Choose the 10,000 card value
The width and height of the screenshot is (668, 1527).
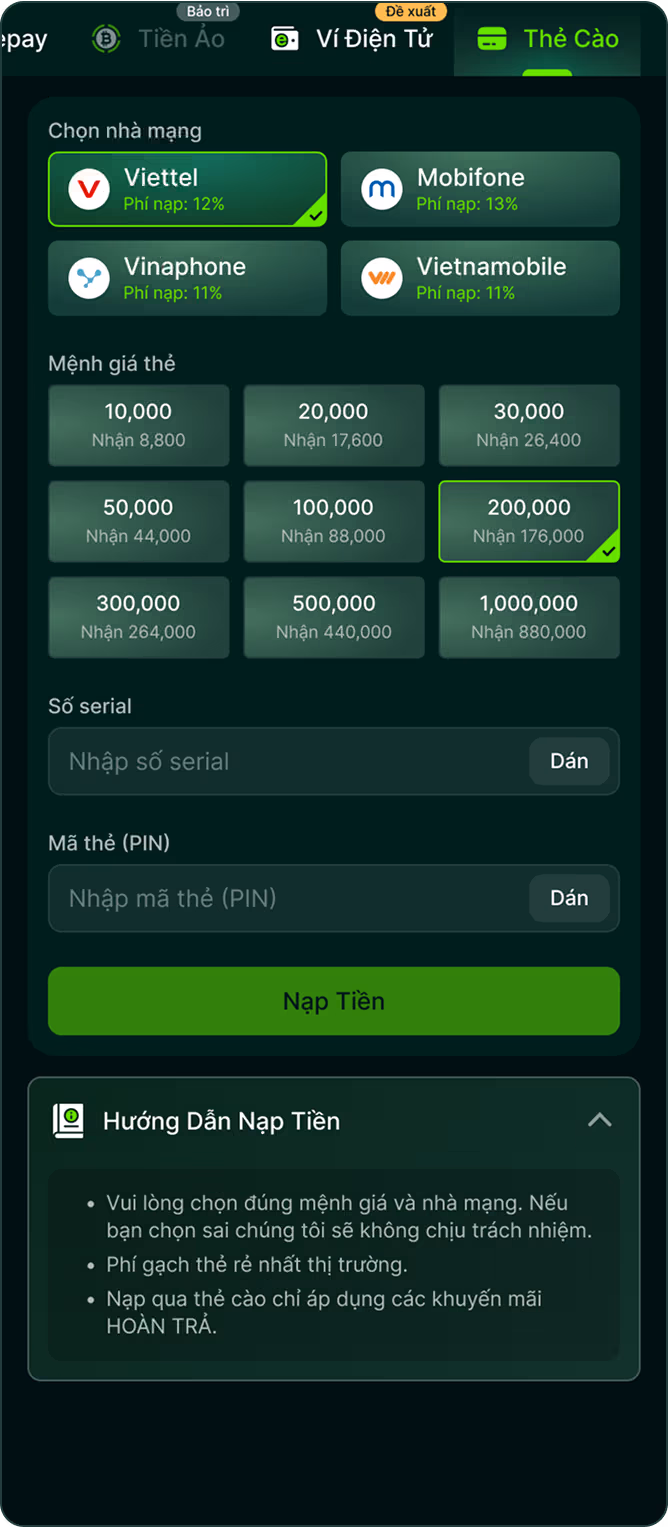click(x=139, y=425)
